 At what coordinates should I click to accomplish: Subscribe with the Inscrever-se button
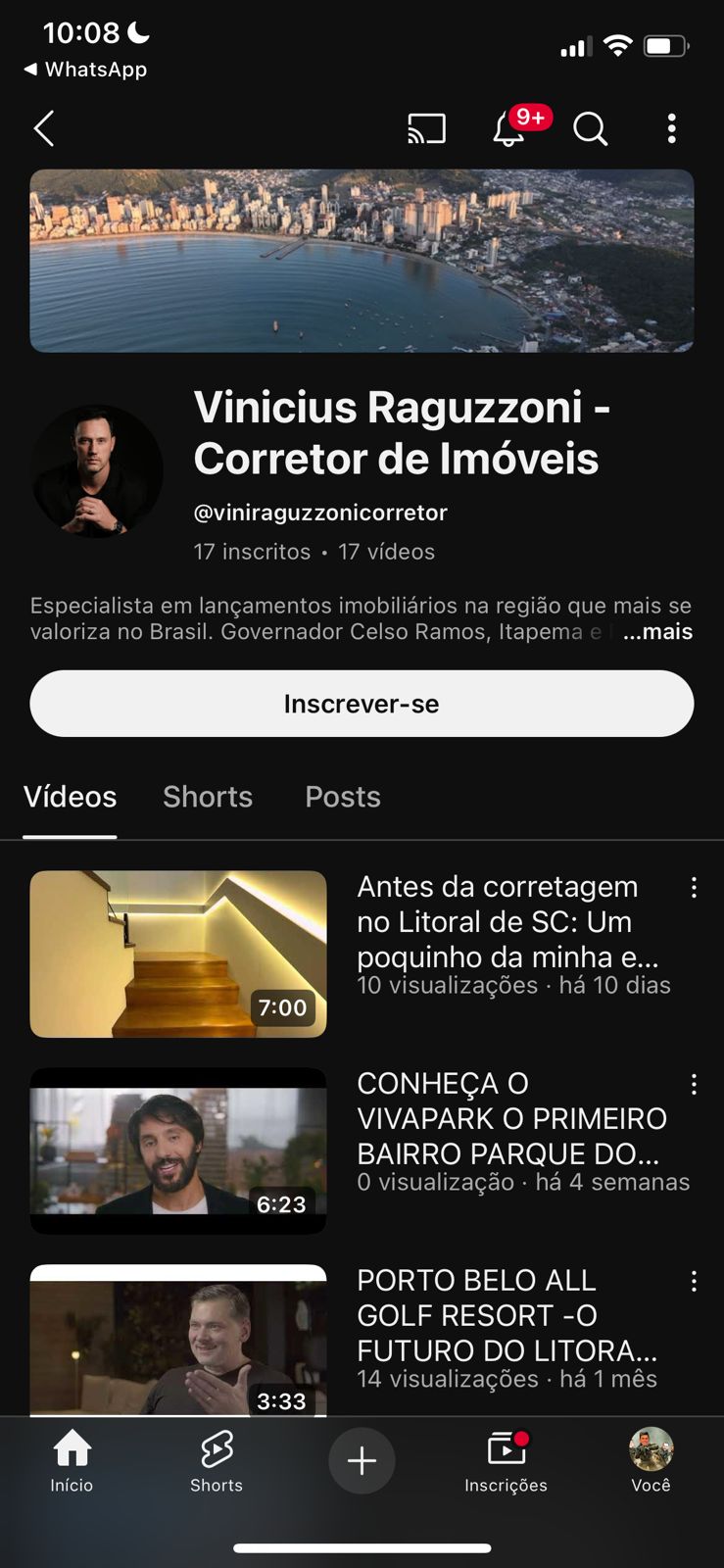[x=362, y=704]
